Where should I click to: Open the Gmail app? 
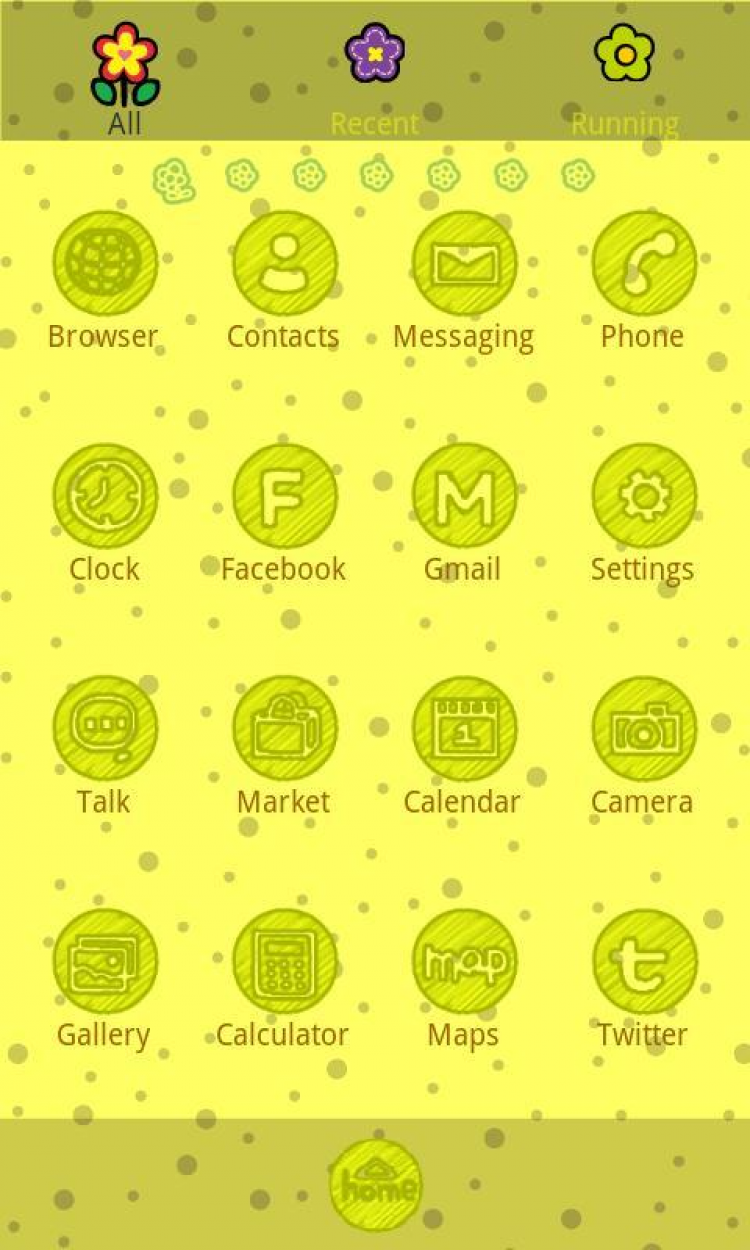coord(464,497)
